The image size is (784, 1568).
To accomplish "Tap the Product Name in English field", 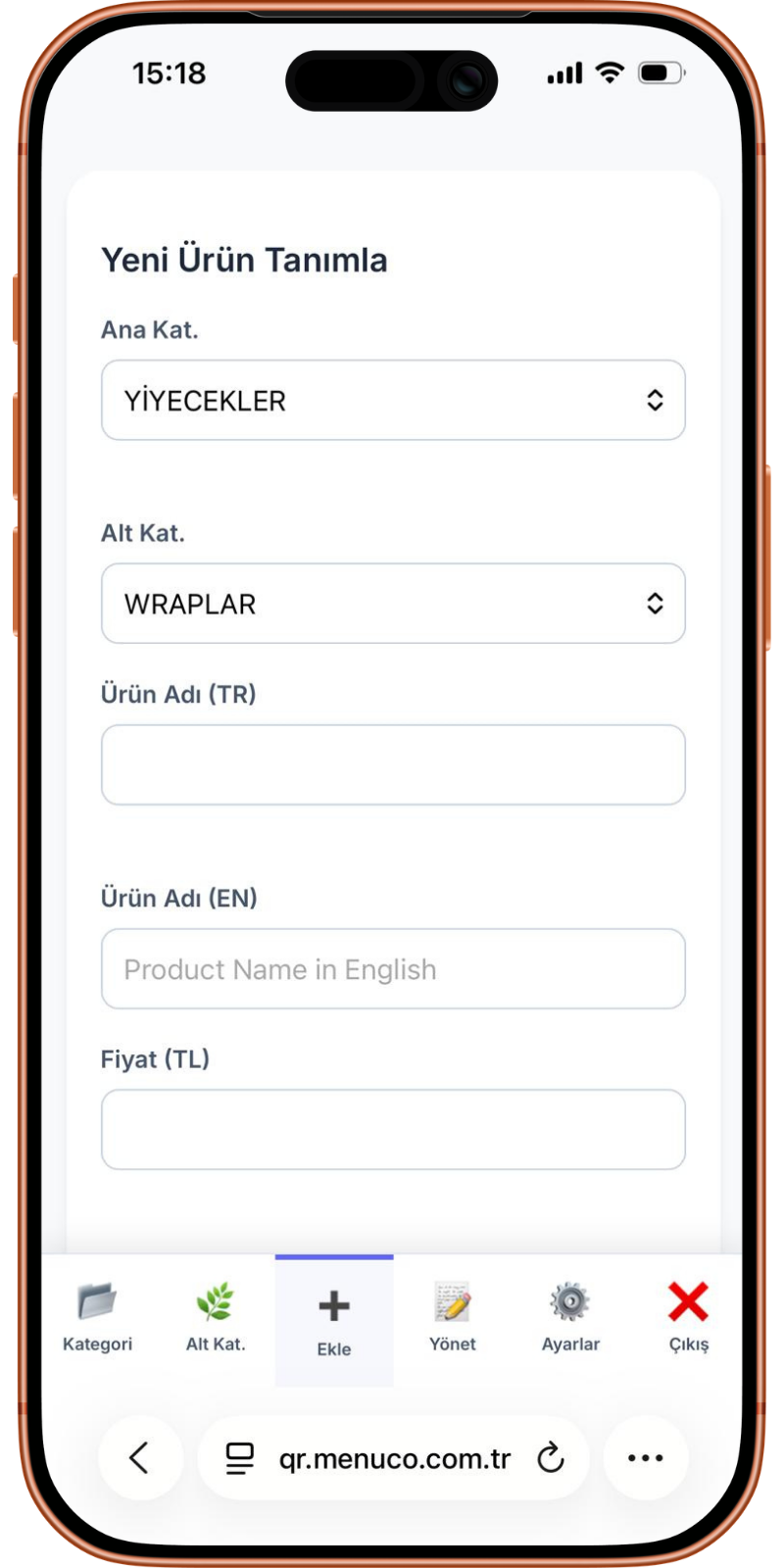I will click(392, 969).
